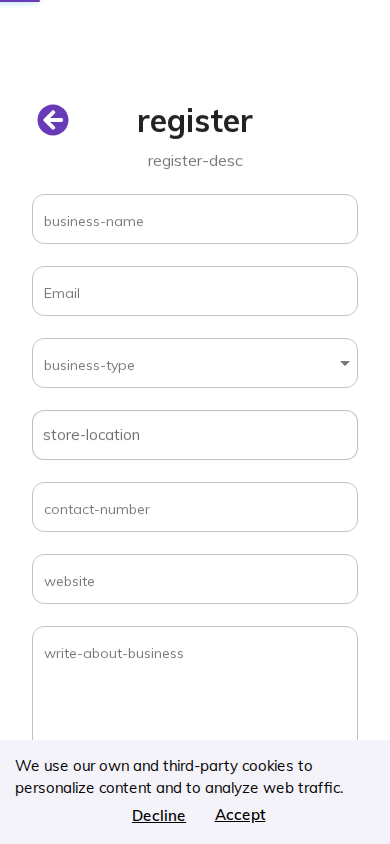Go back using the purple arrow
Viewport: 390px width, 844px height.
pyautogui.click(x=53, y=120)
